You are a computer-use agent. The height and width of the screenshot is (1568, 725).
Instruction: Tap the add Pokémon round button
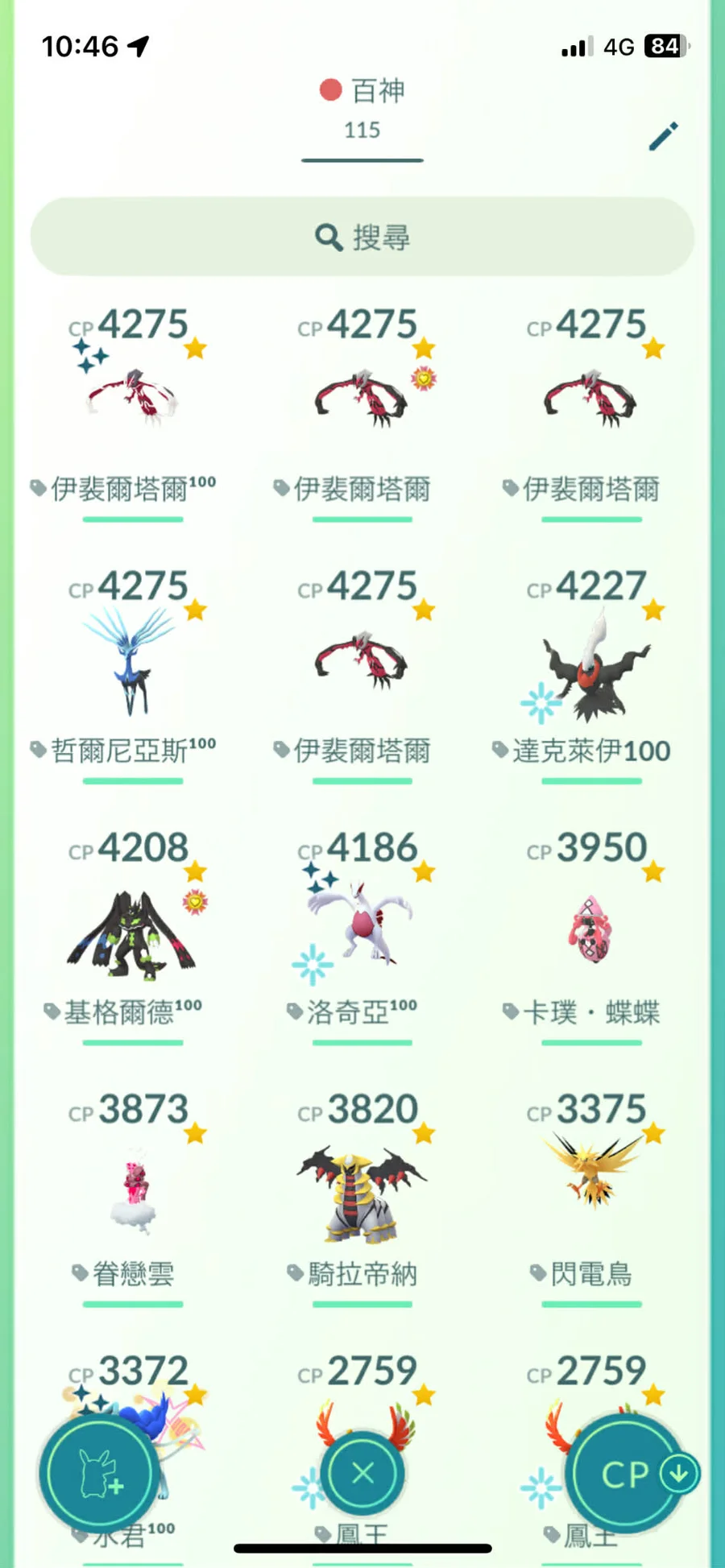pos(98,1474)
